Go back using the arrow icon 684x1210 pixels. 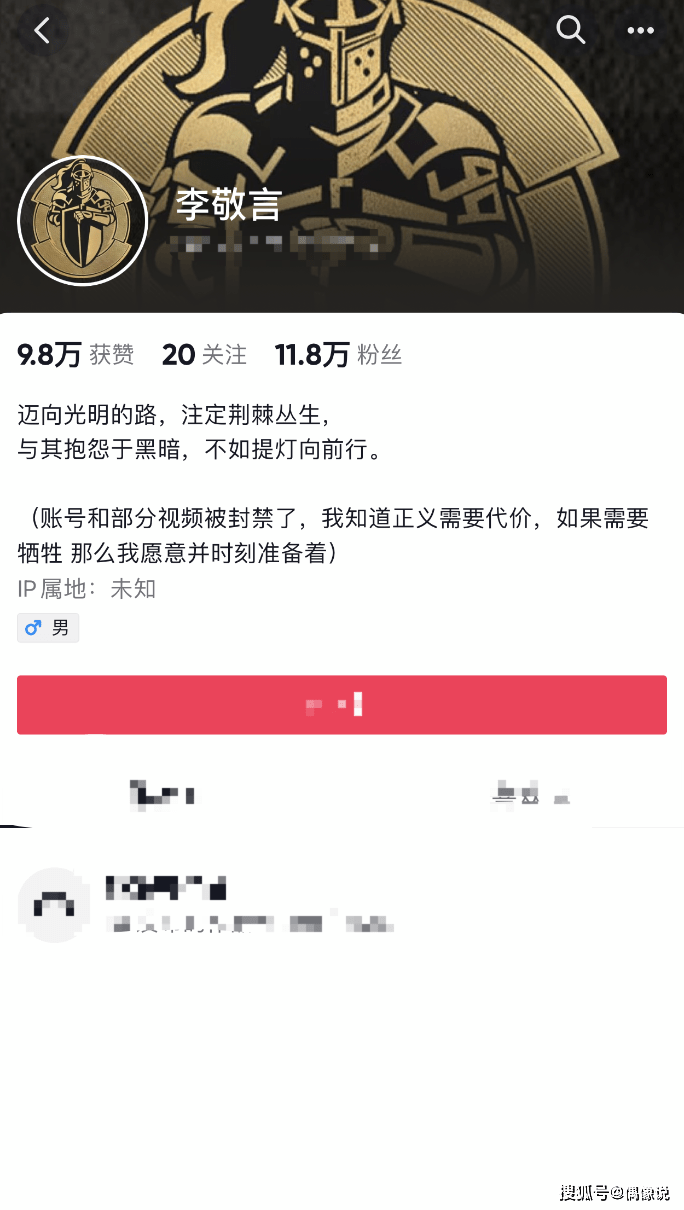click(x=42, y=31)
